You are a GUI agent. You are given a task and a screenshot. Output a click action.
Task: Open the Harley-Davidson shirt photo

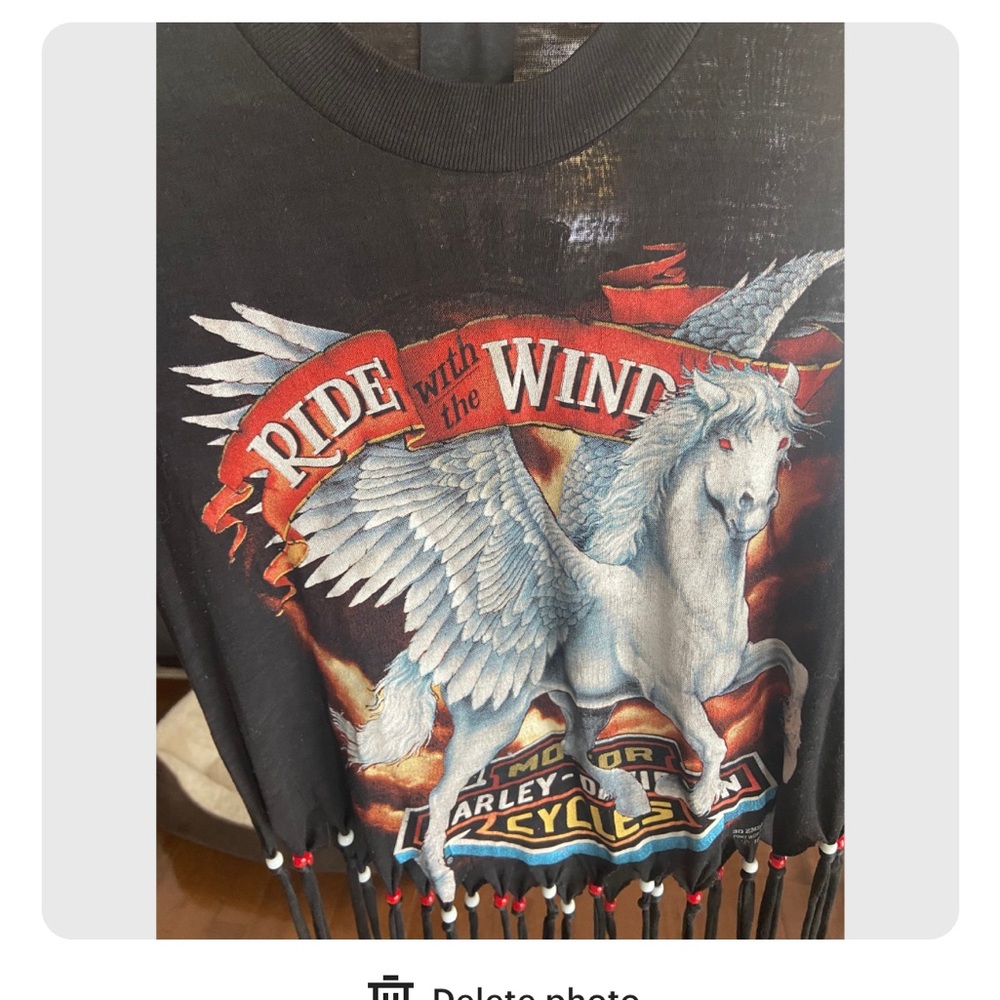[500, 480]
